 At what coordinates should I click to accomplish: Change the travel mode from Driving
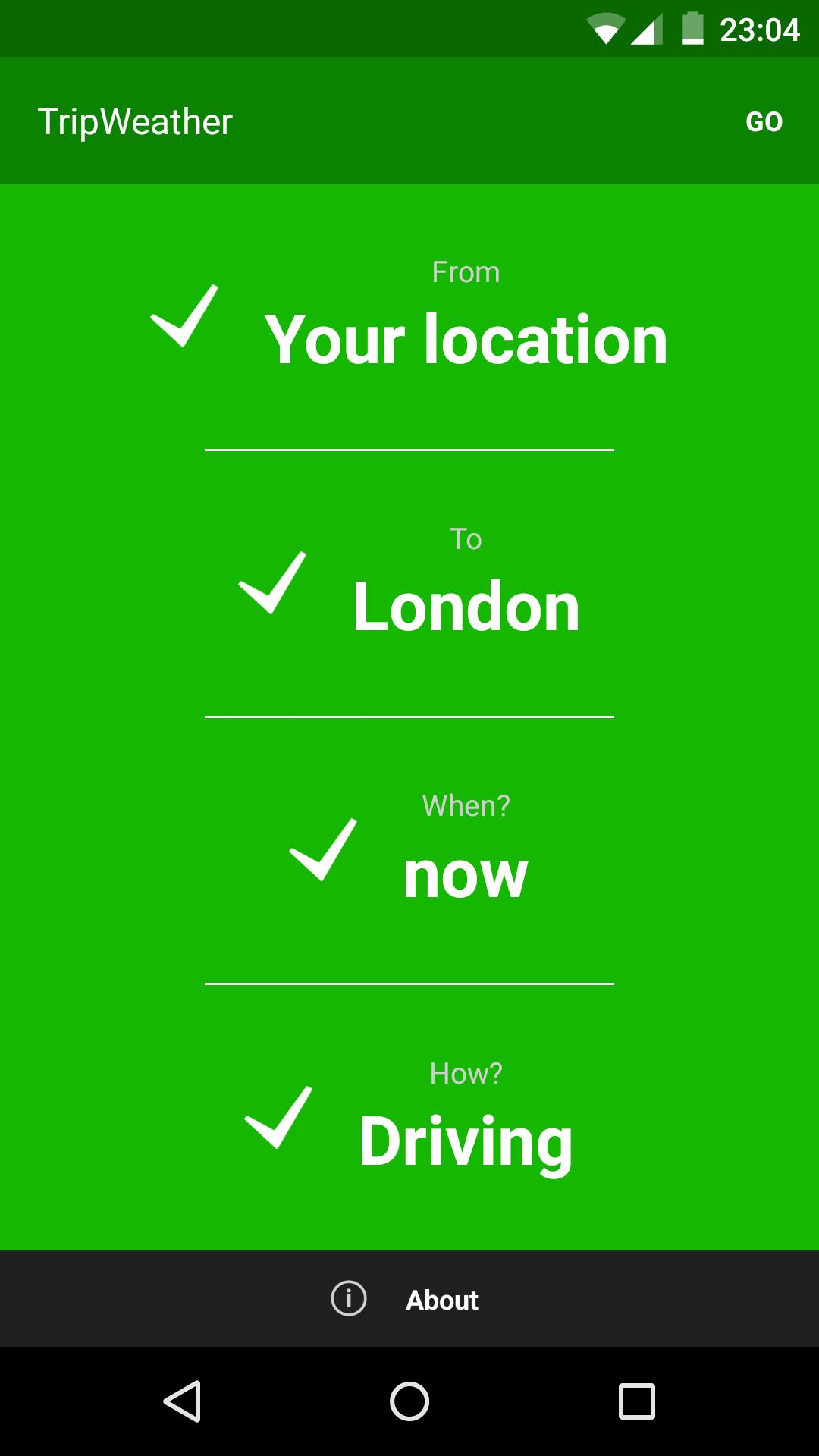(465, 1141)
